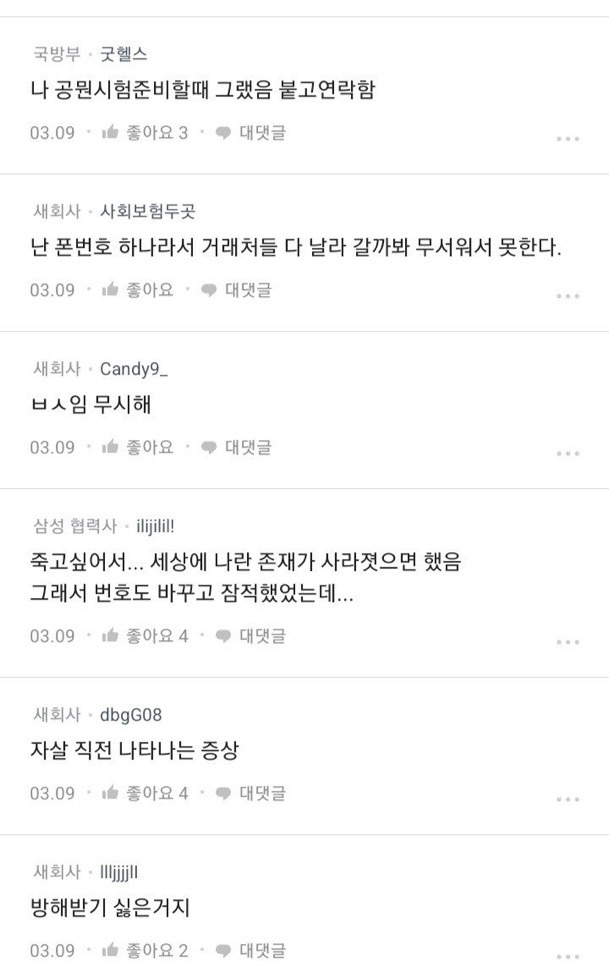Like dbgG08's comment
Image resolution: width=609 pixels, height=967 pixels.
point(145,793)
